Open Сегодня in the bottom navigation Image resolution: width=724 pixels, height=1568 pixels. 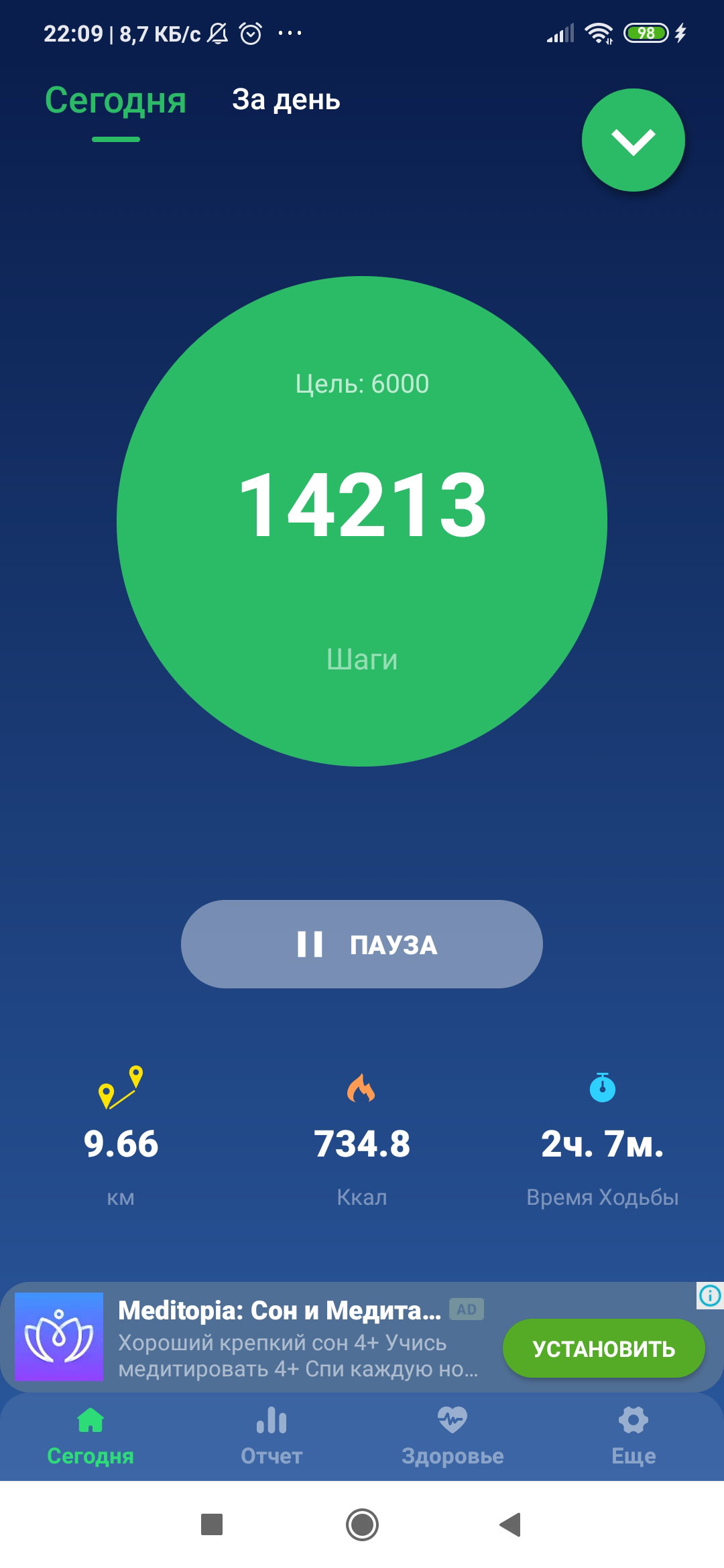[x=90, y=1437]
